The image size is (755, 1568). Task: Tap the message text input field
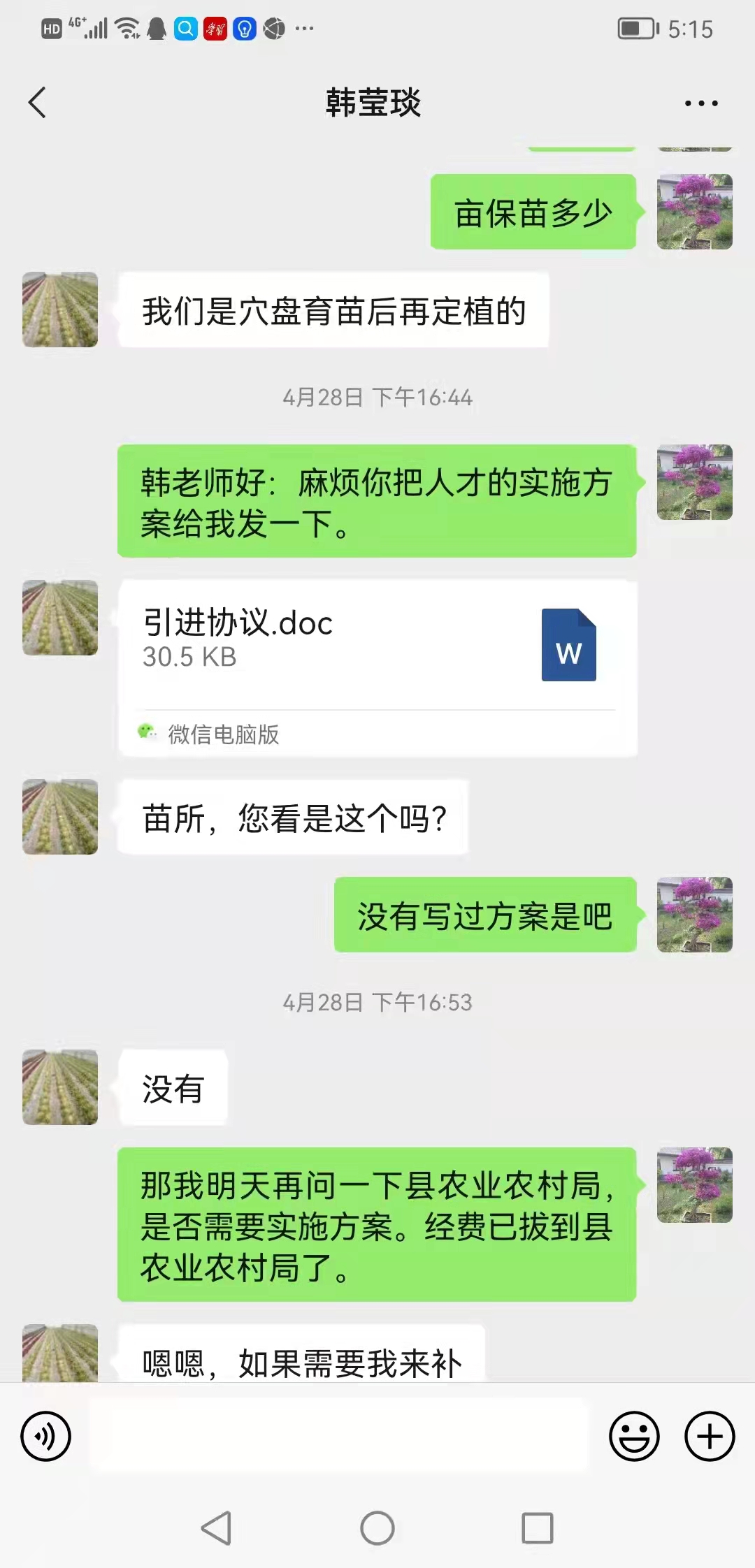coord(340,1437)
